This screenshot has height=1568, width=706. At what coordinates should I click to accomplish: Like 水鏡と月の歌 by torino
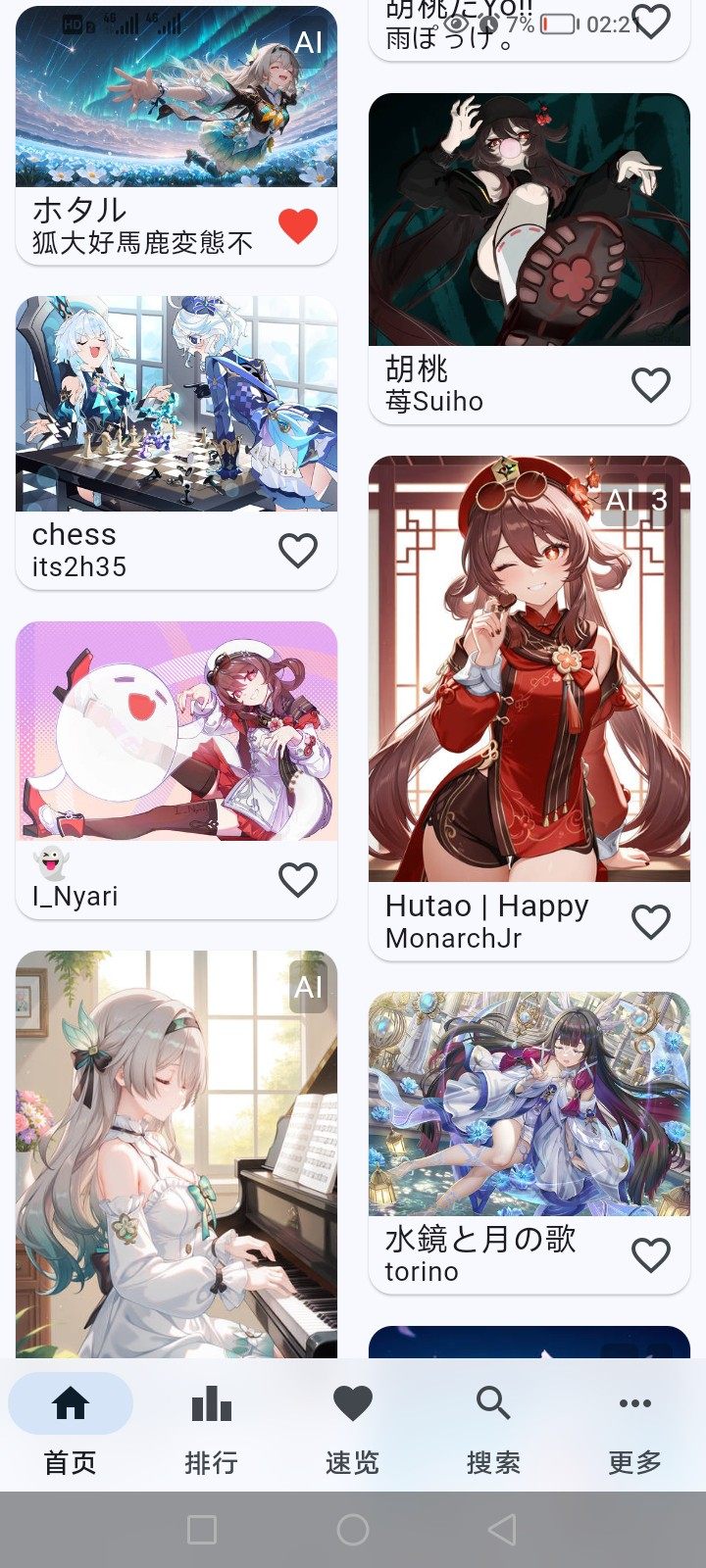pyautogui.click(x=651, y=1255)
